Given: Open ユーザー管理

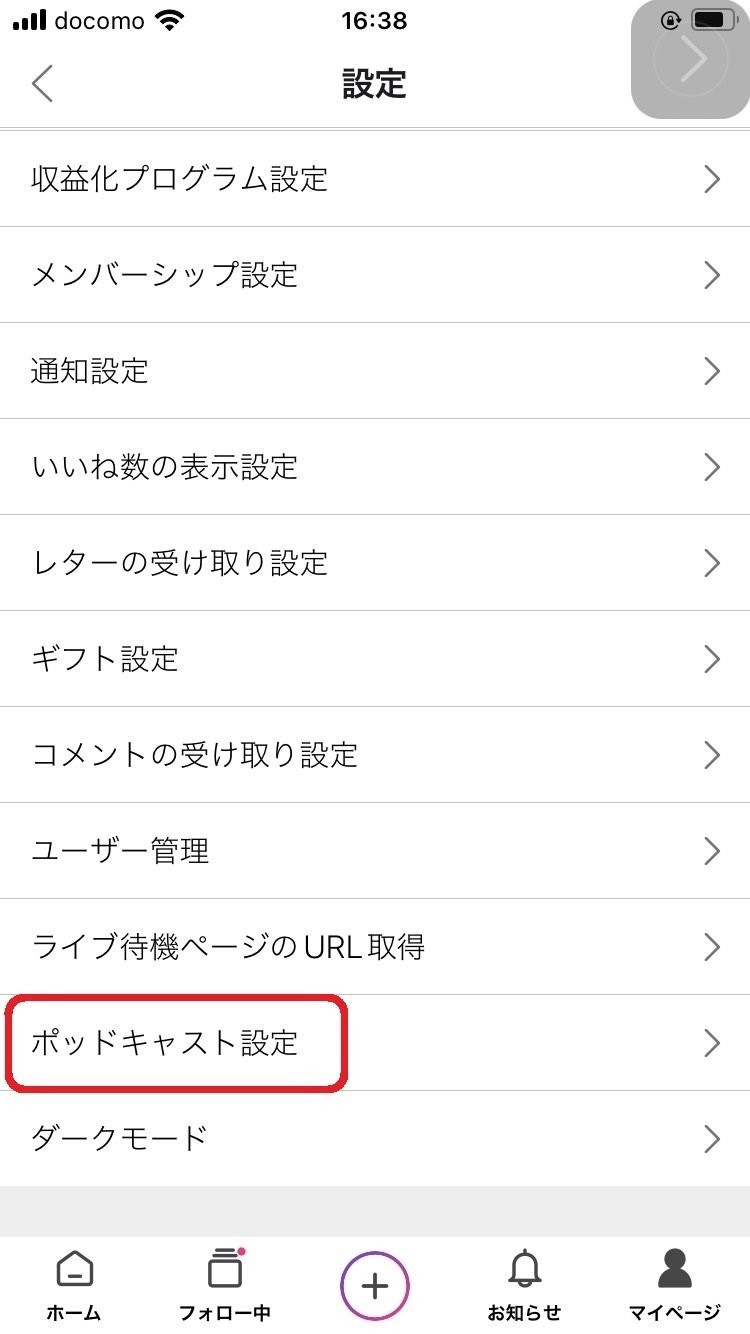Looking at the screenshot, I should [x=375, y=851].
